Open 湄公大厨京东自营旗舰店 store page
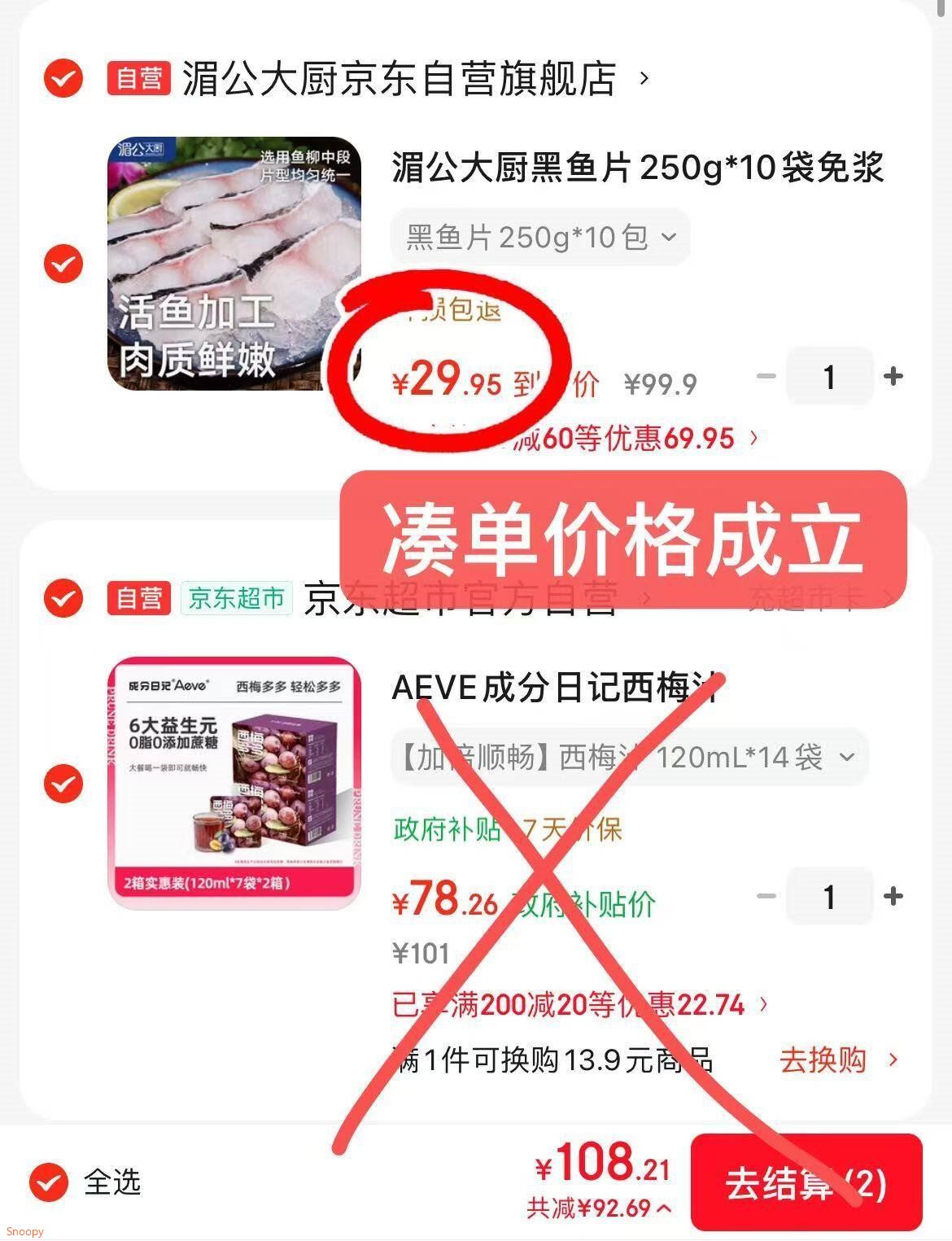The height and width of the screenshot is (1241, 952). (399, 79)
